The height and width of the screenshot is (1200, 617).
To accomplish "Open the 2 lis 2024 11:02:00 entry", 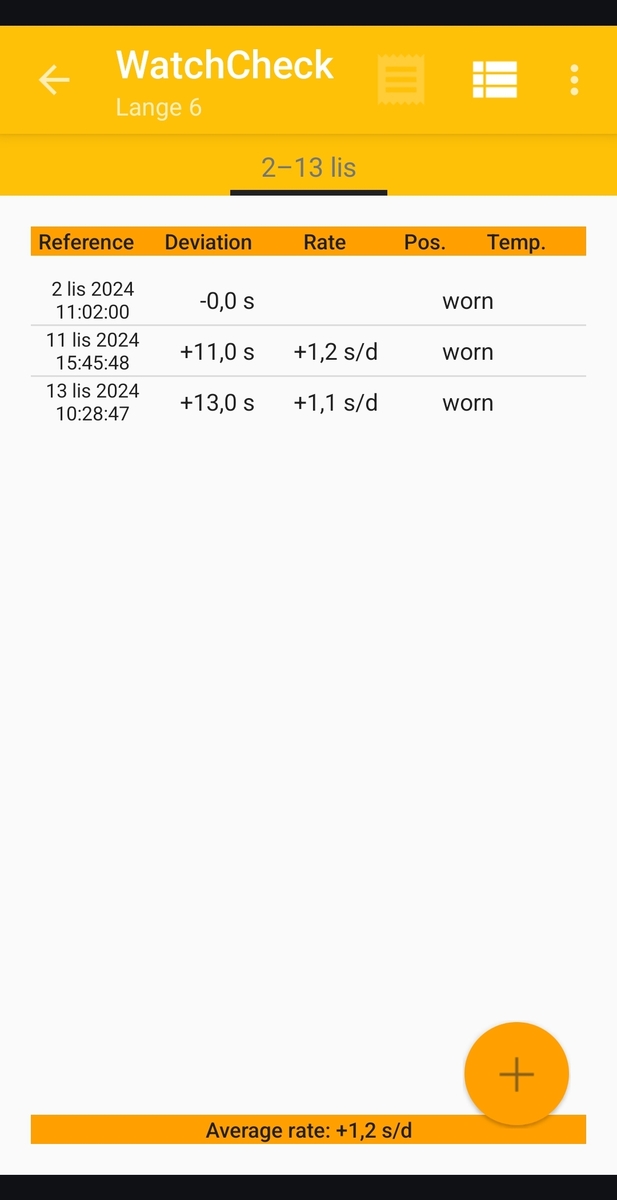I will pyautogui.click(x=308, y=300).
